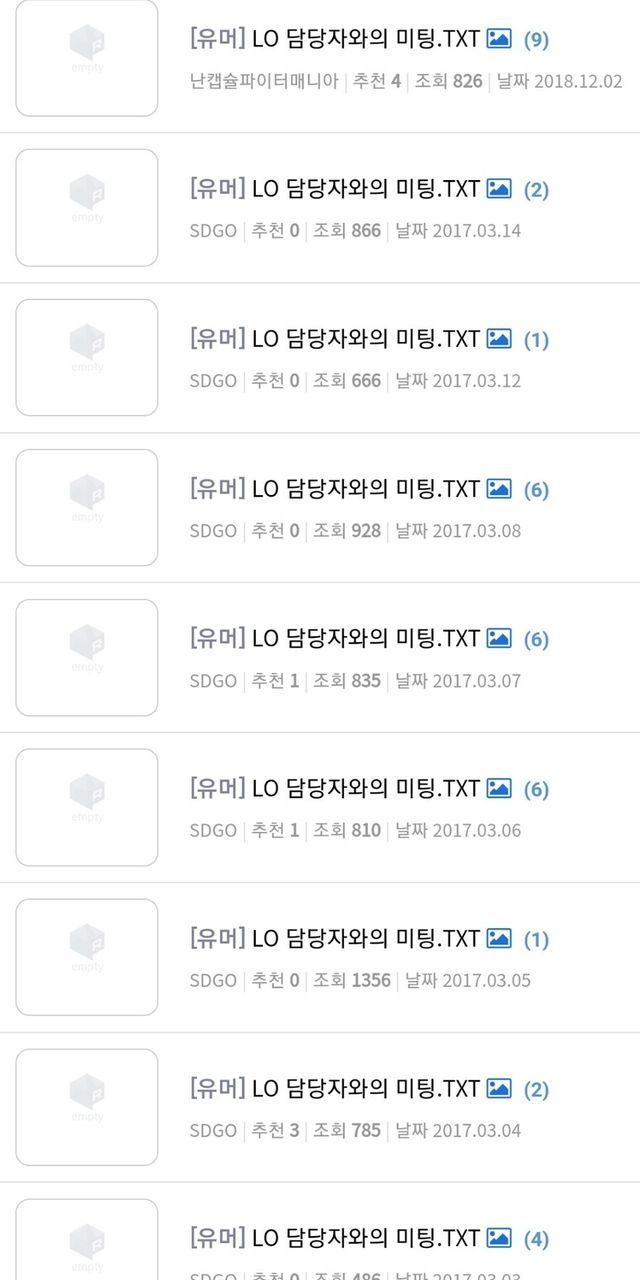Select the SDGO post from 2017.03.07
Image resolution: width=640 pixels, height=1280 pixels.
336,639
